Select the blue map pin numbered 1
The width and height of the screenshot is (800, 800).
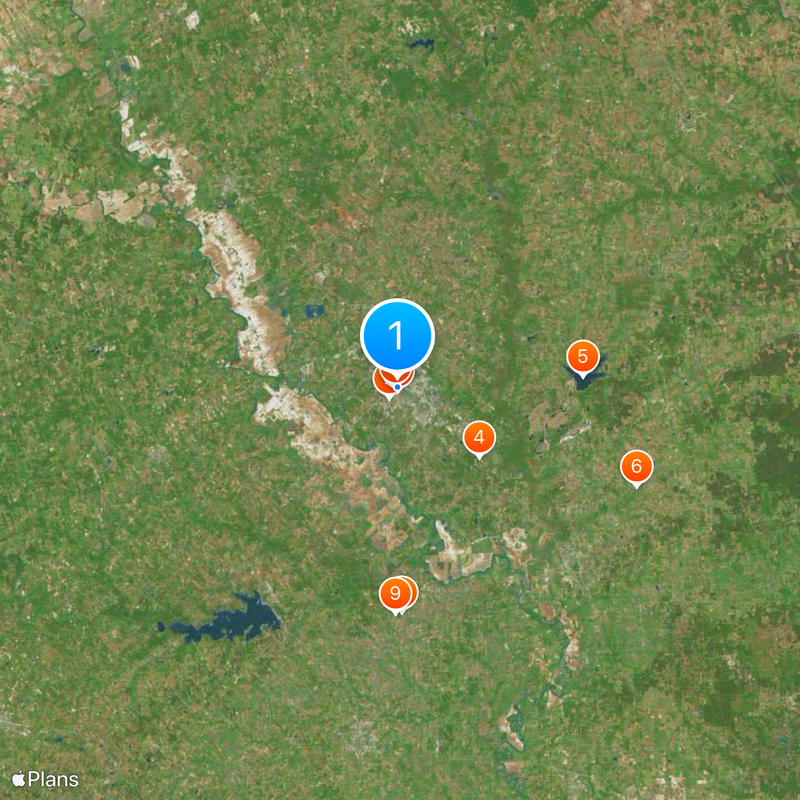point(397,336)
